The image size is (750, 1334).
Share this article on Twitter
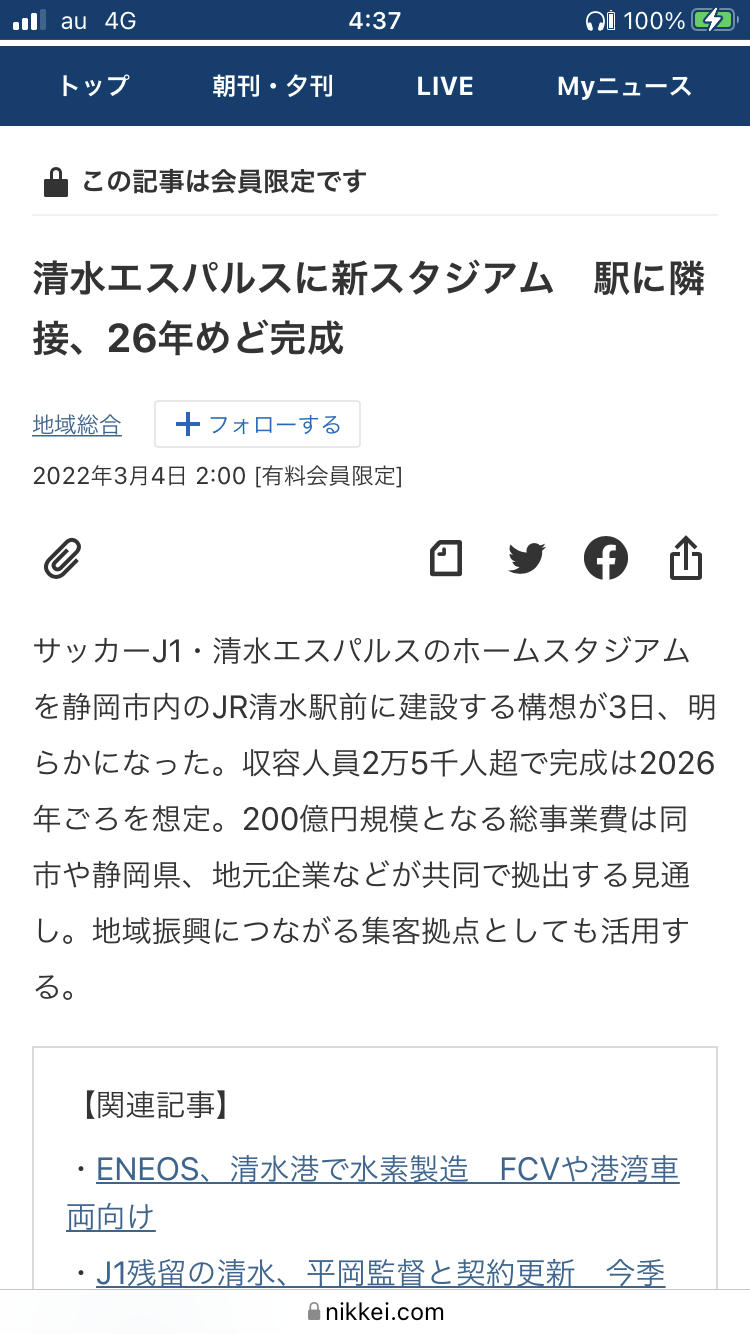(x=526, y=558)
